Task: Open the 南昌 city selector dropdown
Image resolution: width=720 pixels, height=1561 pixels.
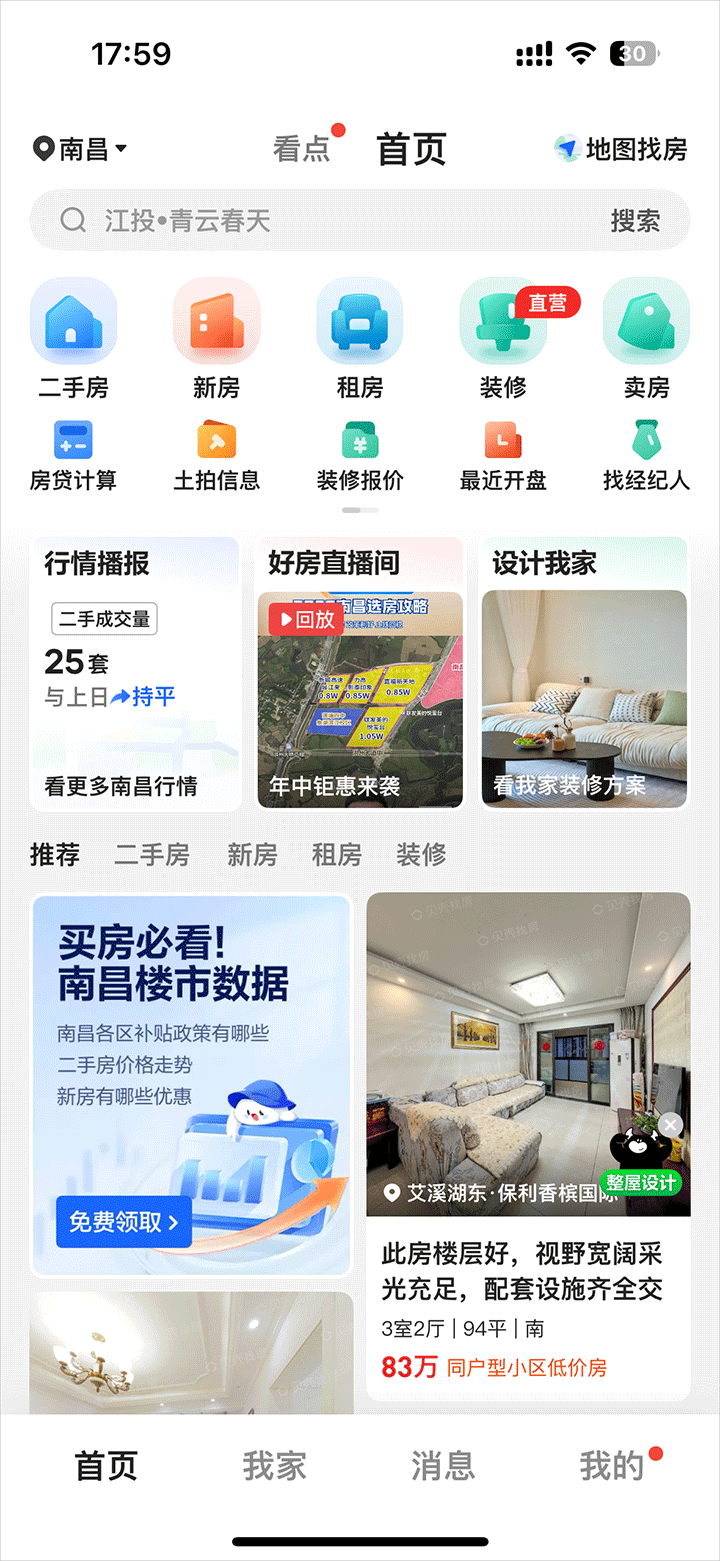Action: click(80, 150)
